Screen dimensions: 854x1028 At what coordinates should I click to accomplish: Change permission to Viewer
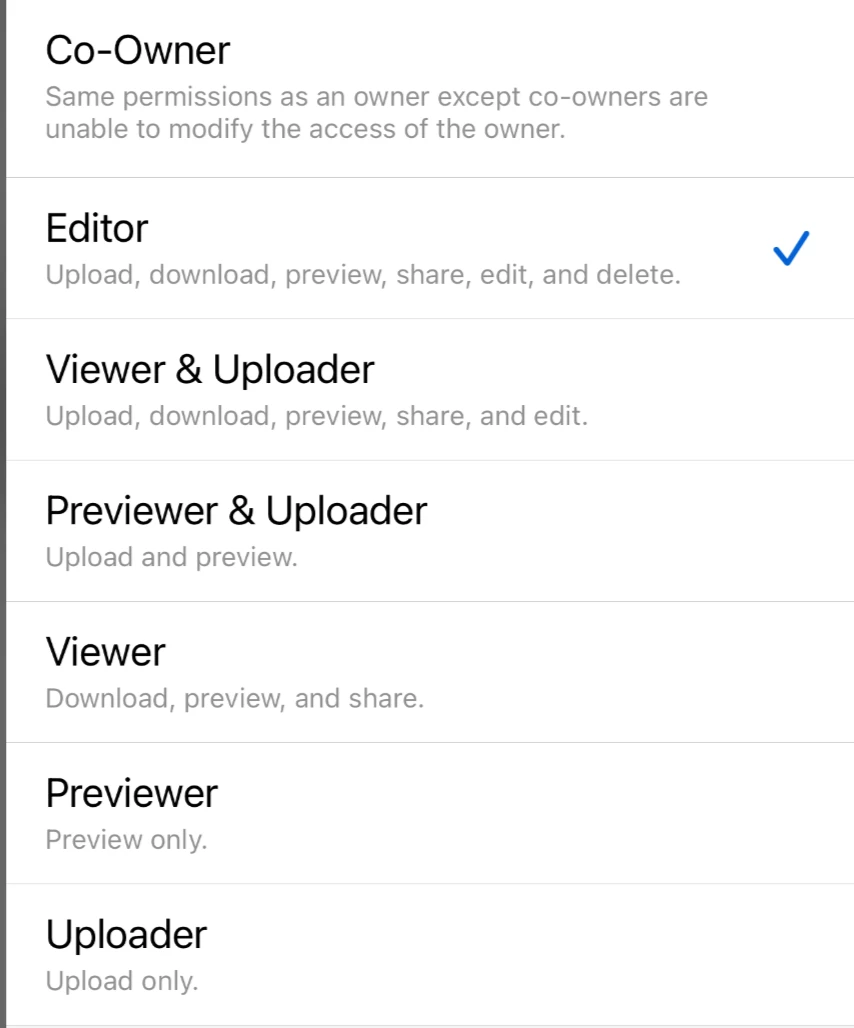pyautogui.click(x=106, y=652)
